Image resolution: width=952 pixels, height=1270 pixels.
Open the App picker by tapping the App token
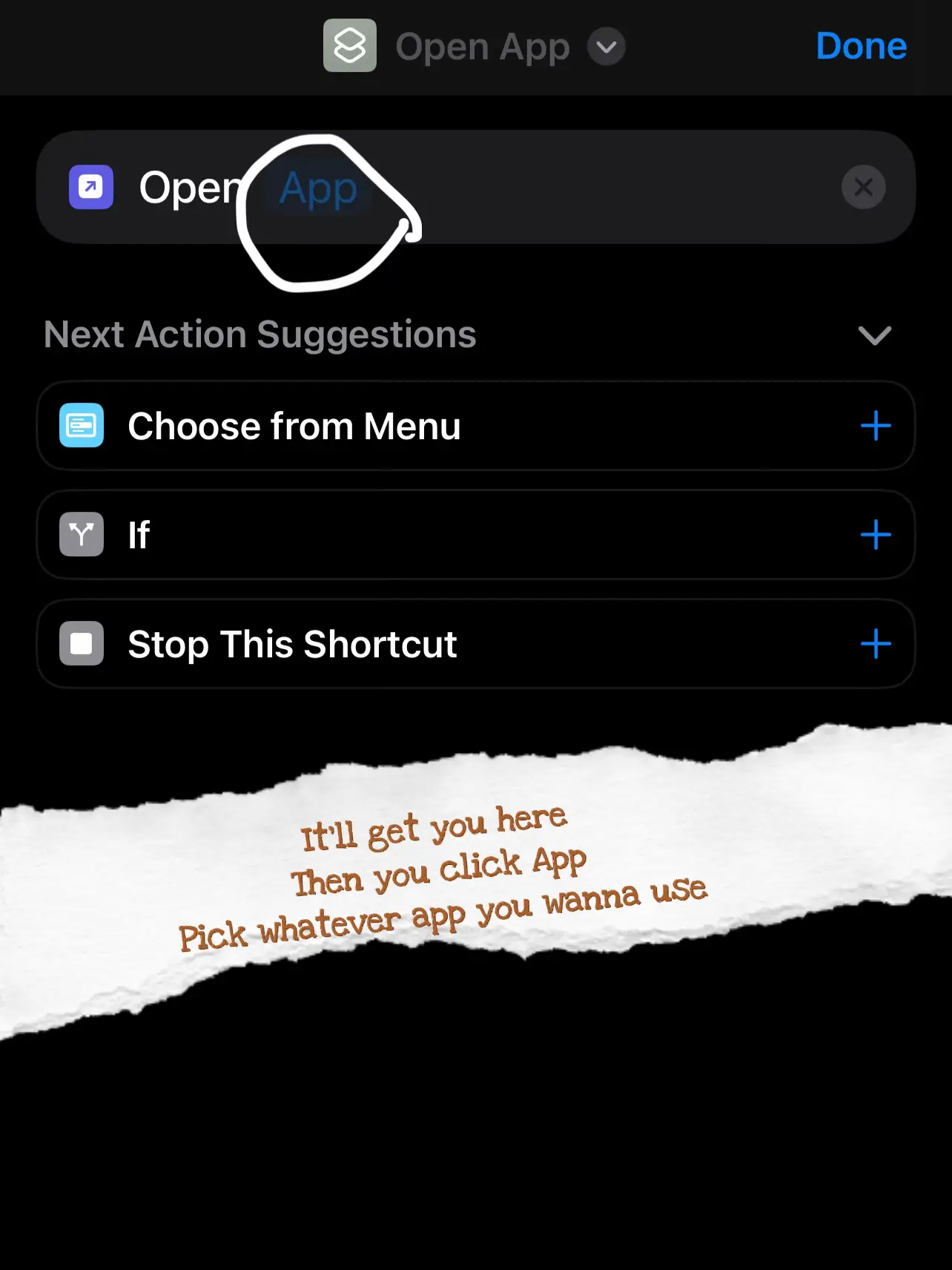317,188
